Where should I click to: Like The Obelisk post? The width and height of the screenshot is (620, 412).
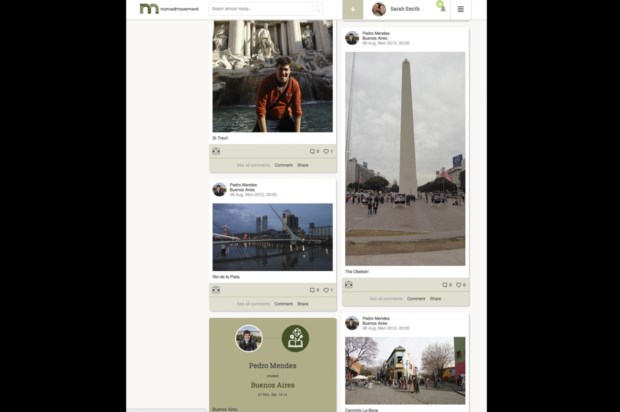click(460, 285)
